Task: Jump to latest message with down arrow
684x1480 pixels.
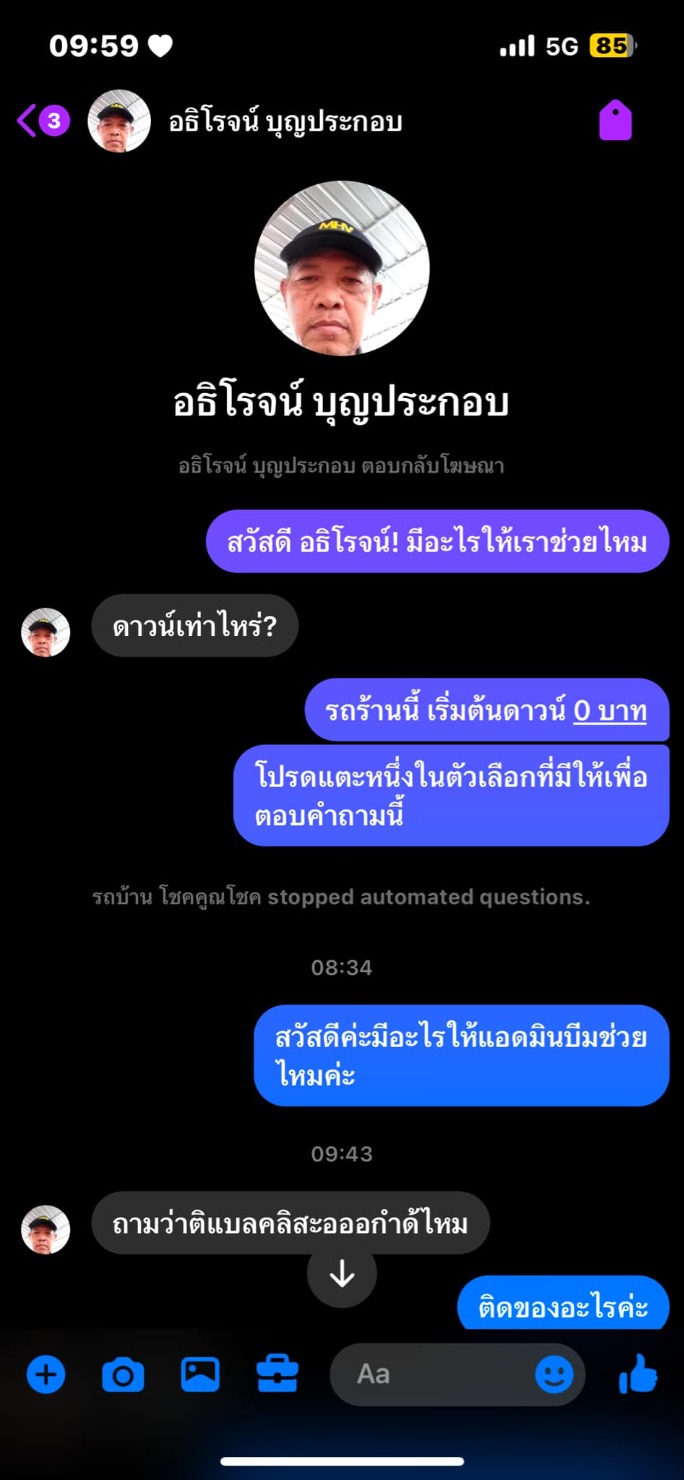Action: (342, 1273)
